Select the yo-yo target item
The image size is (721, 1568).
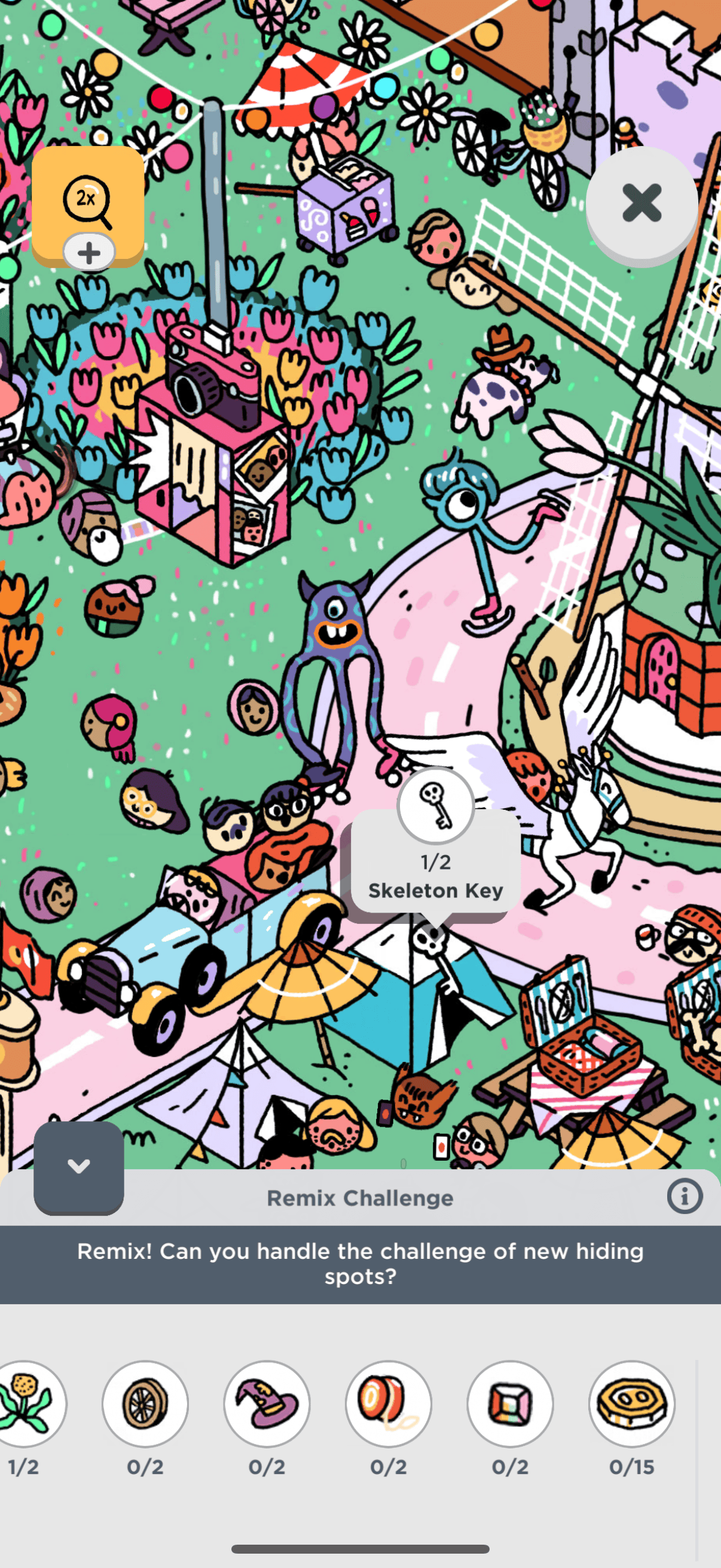click(x=388, y=1403)
